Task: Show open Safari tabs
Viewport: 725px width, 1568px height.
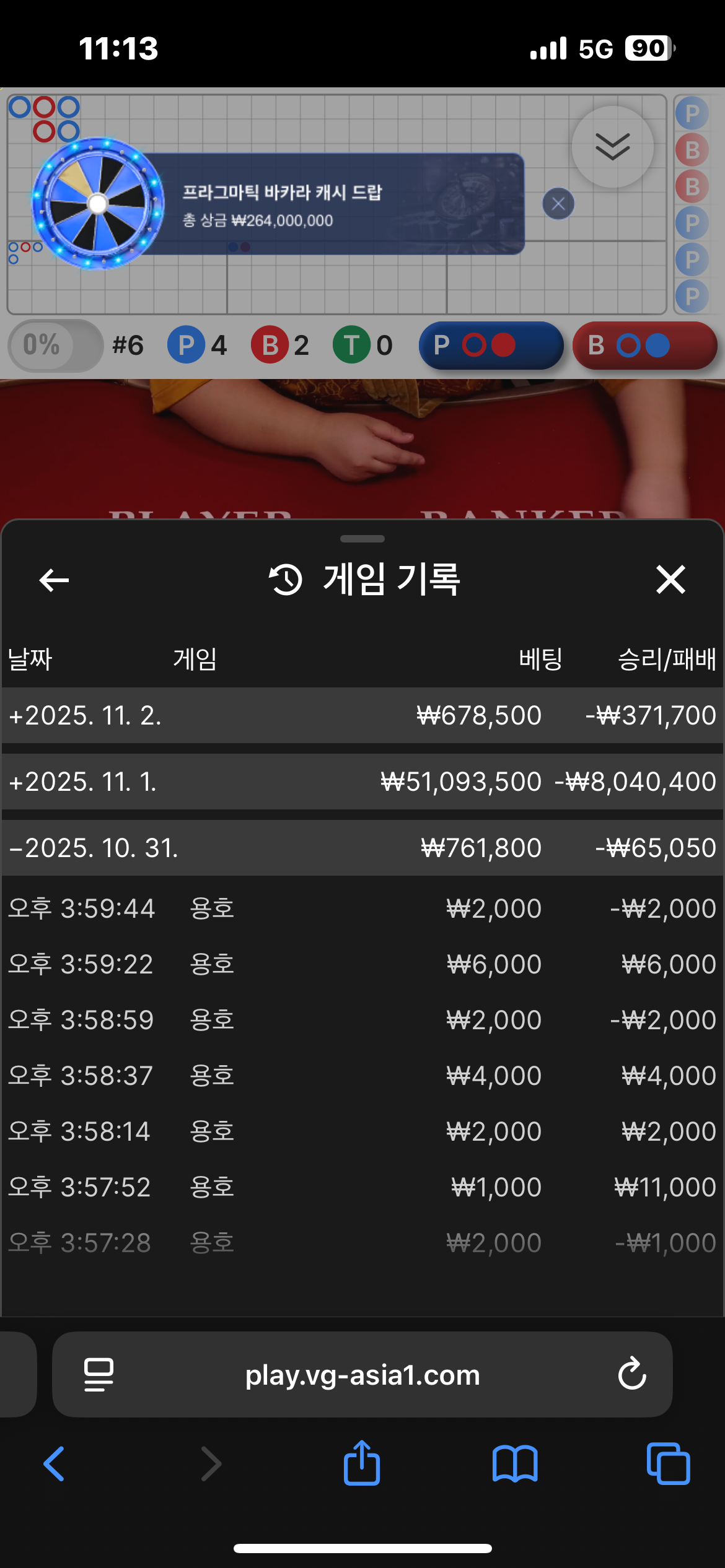Action: 668,1464
